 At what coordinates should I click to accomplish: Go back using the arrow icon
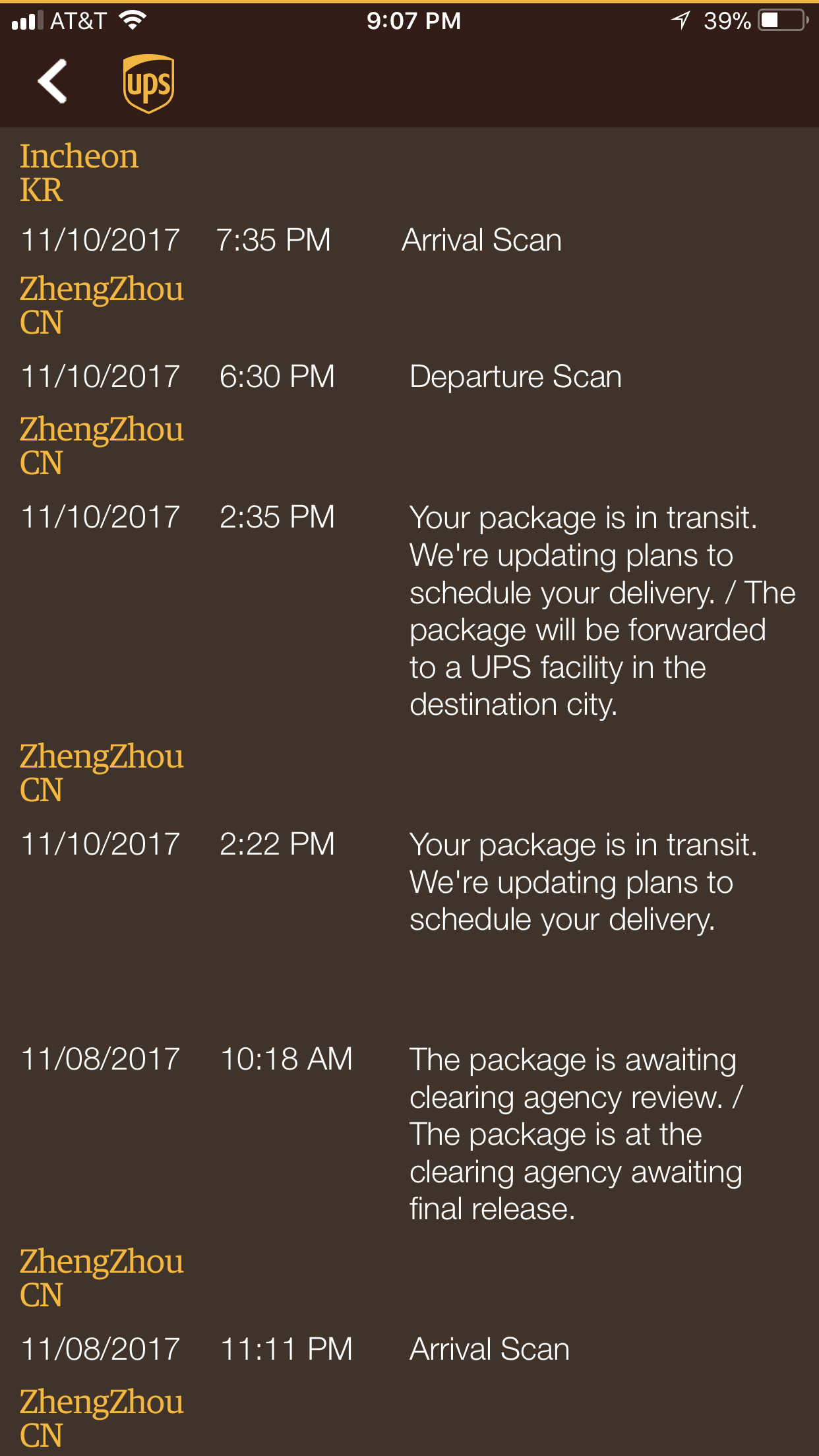pos(53,82)
